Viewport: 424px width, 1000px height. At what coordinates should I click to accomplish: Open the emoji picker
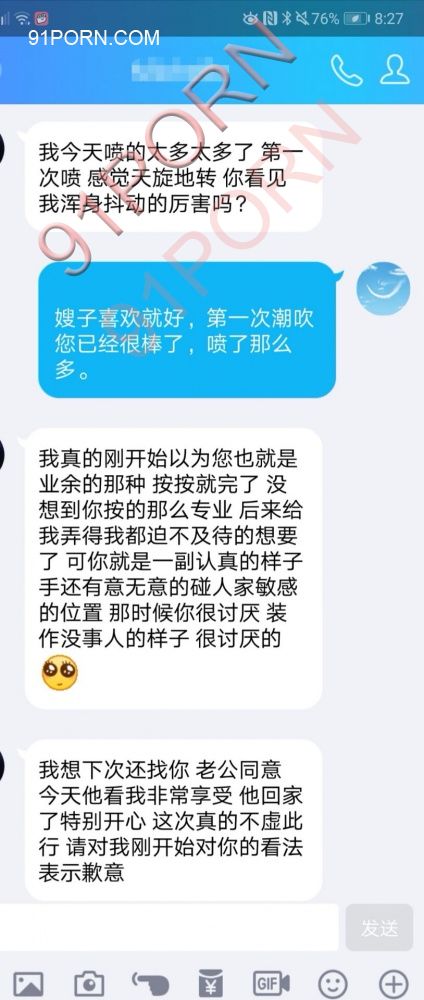[x=332, y=983]
